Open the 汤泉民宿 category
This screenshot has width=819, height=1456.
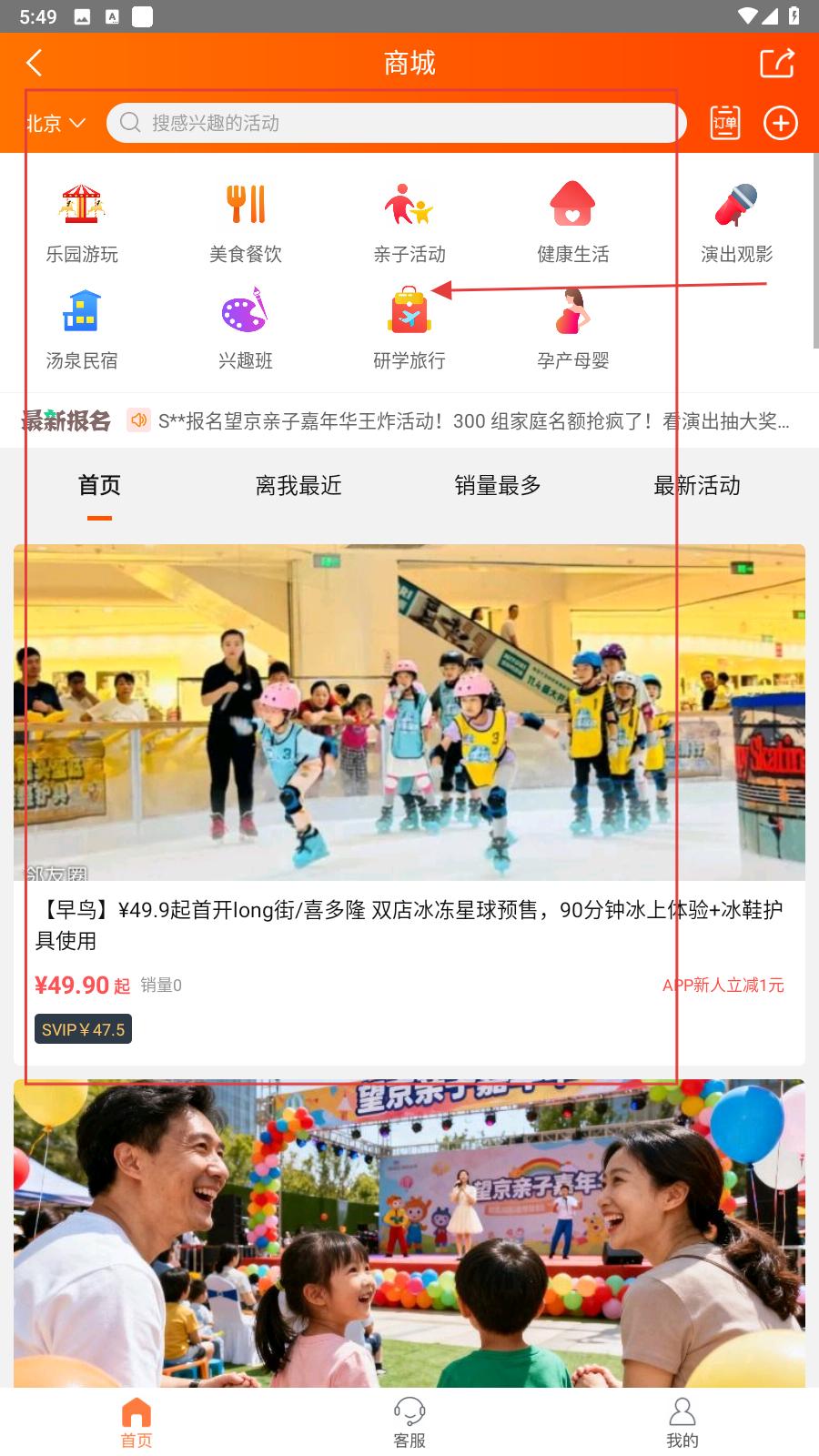[x=82, y=329]
